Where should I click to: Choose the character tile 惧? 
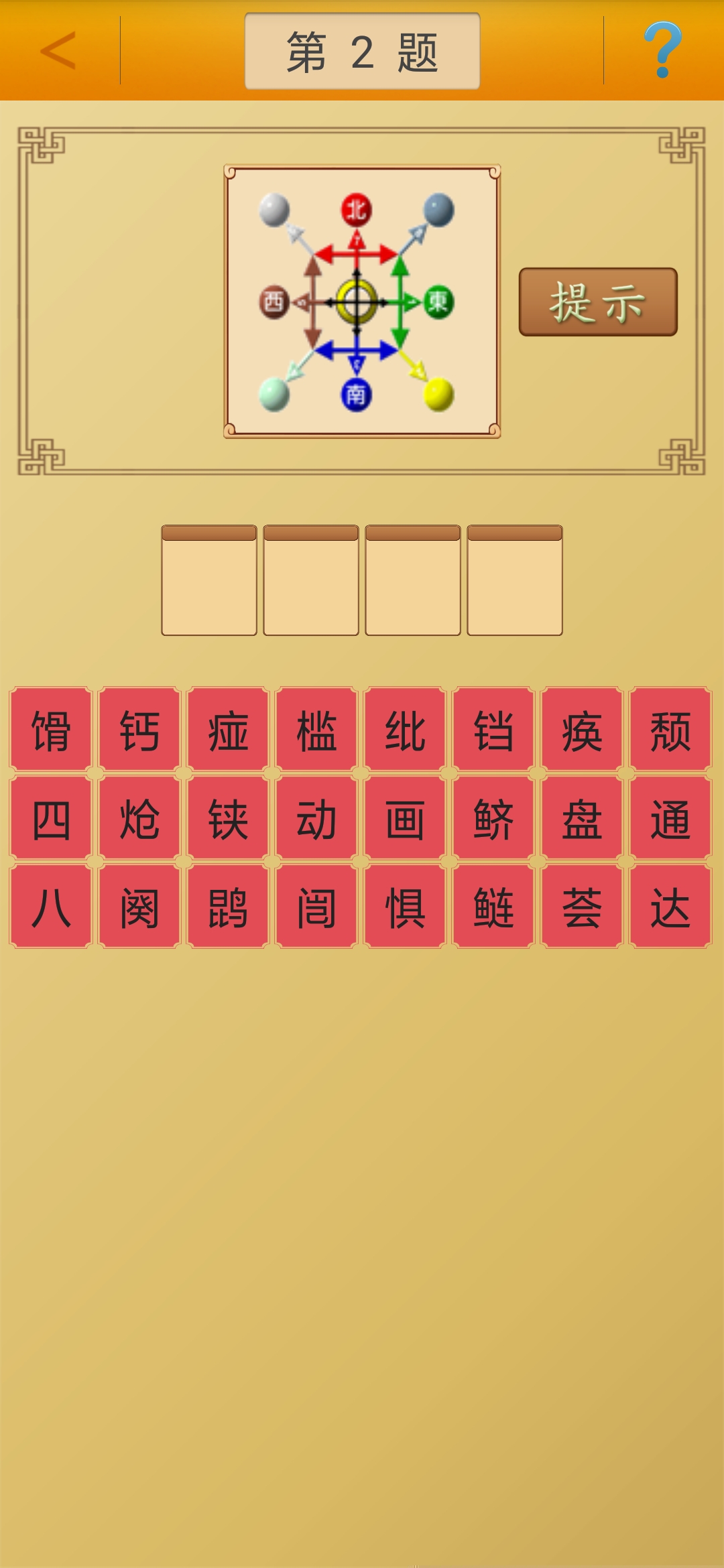coord(405,907)
